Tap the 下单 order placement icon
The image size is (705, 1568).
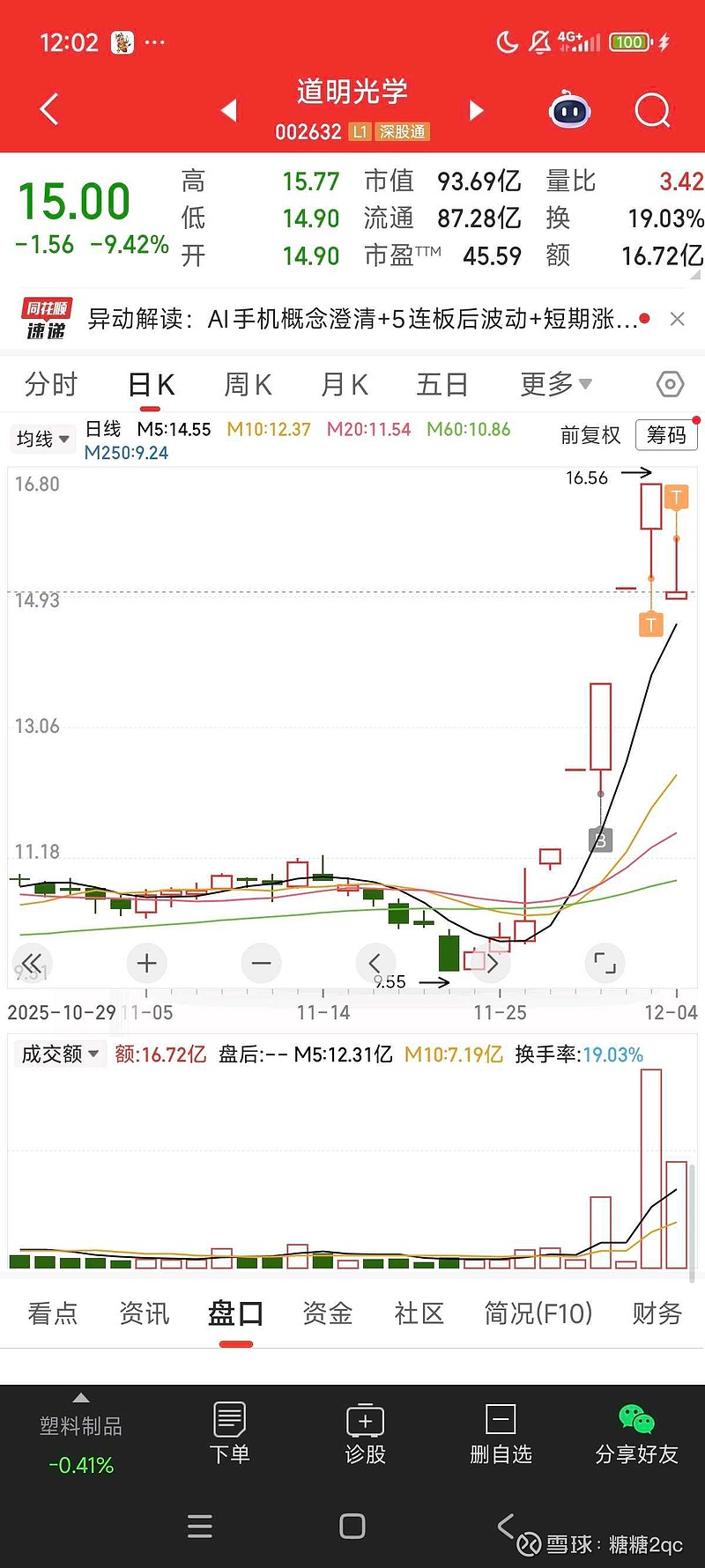(x=229, y=1431)
